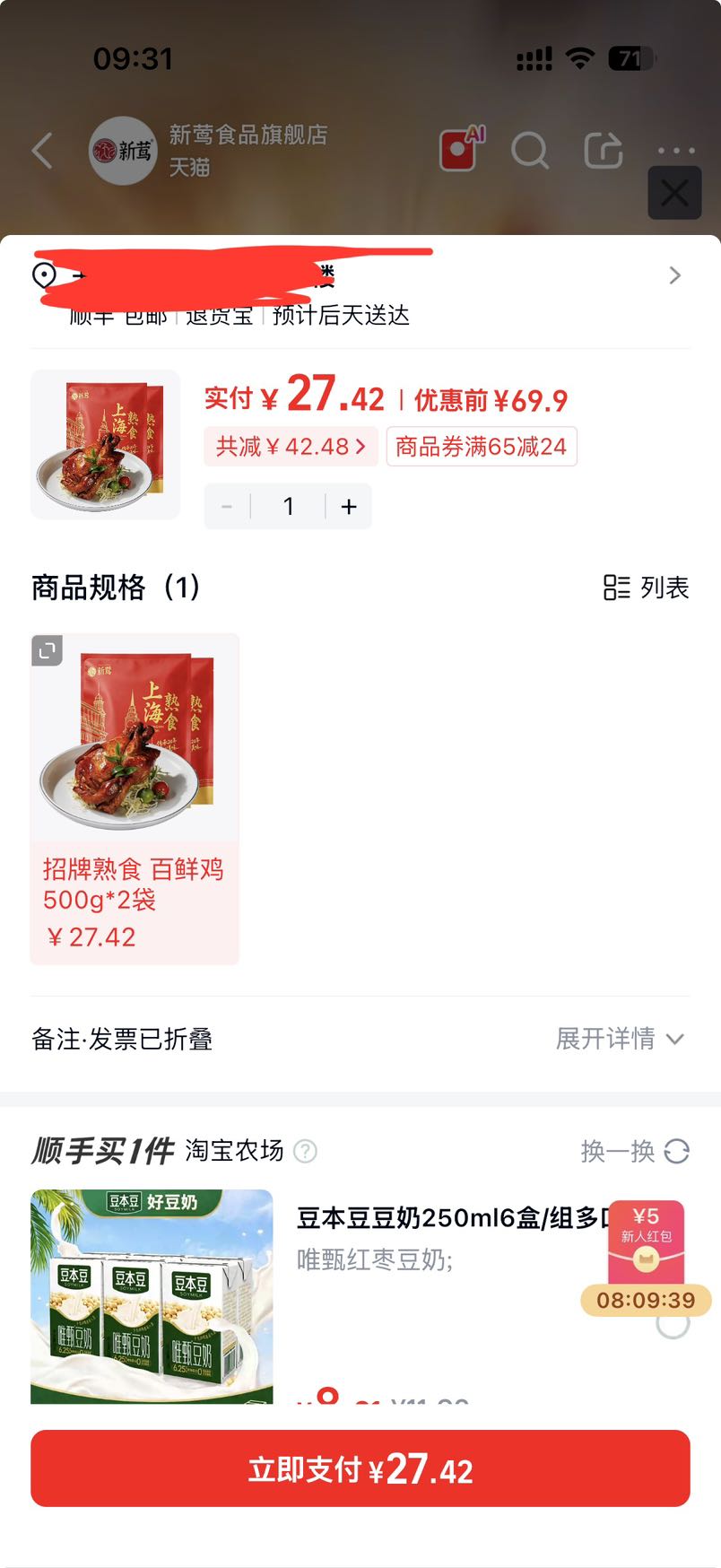This screenshot has height=1568, width=721.
Task: Open the delivery address row chevron
Action: (x=675, y=275)
